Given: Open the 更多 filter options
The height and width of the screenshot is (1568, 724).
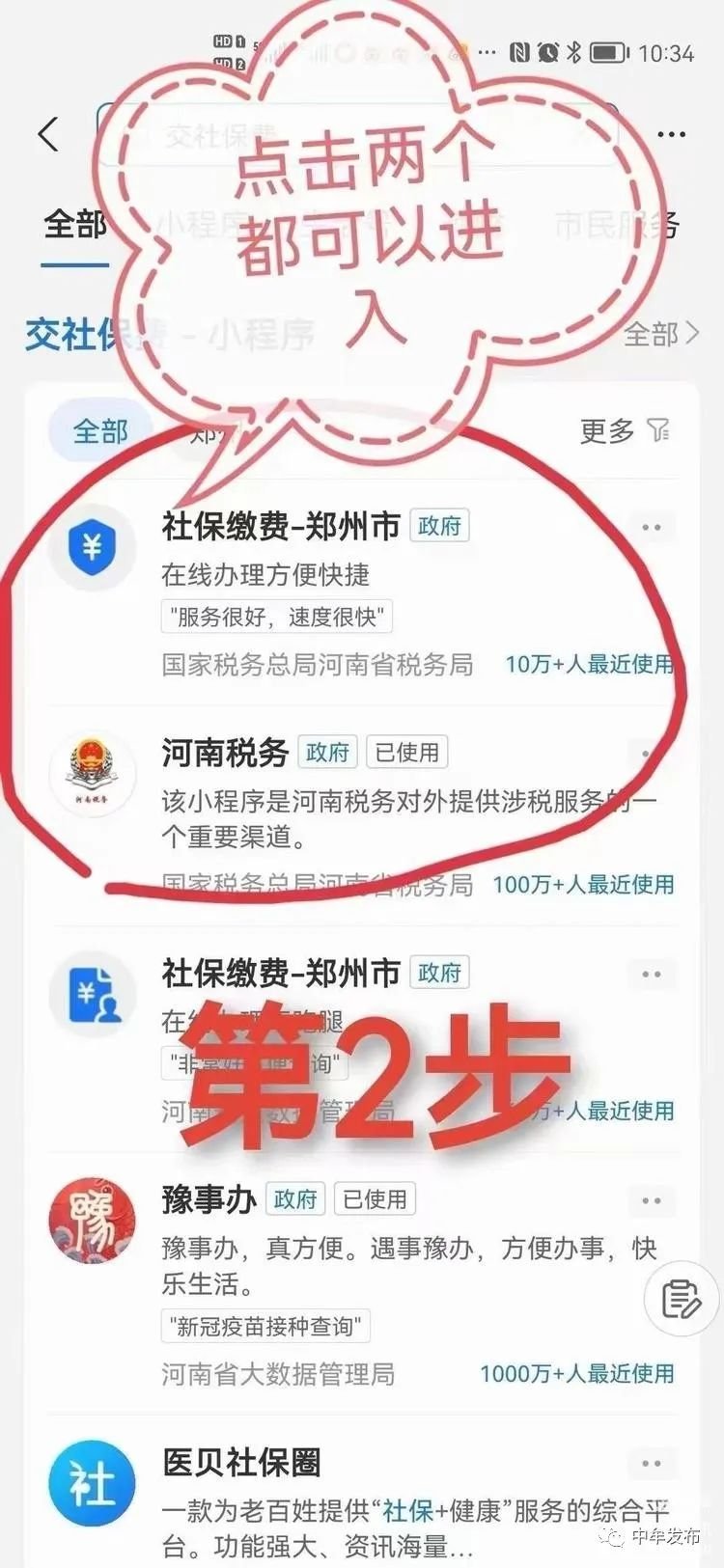Looking at the screenshot, I should pyautogui.click(x=624, y=430).
